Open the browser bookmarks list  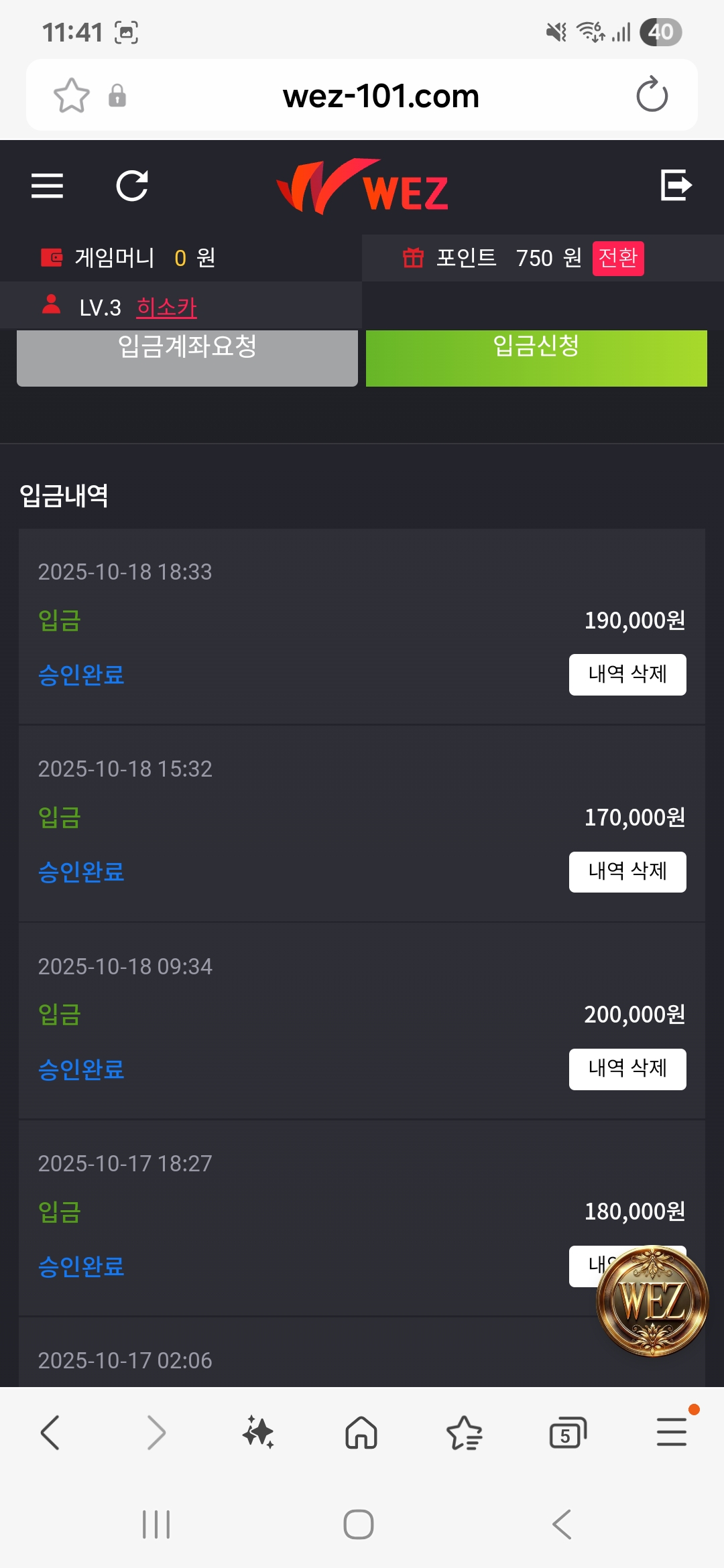pos(464,1433)
